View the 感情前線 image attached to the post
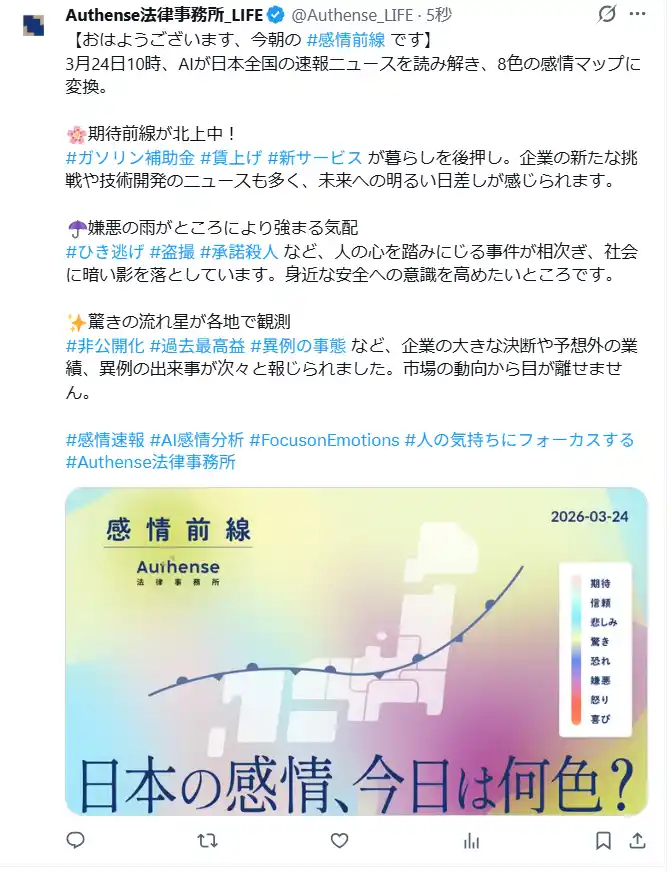Image resolution: width=672 pixels, height=872 pixels. (356, 650)
